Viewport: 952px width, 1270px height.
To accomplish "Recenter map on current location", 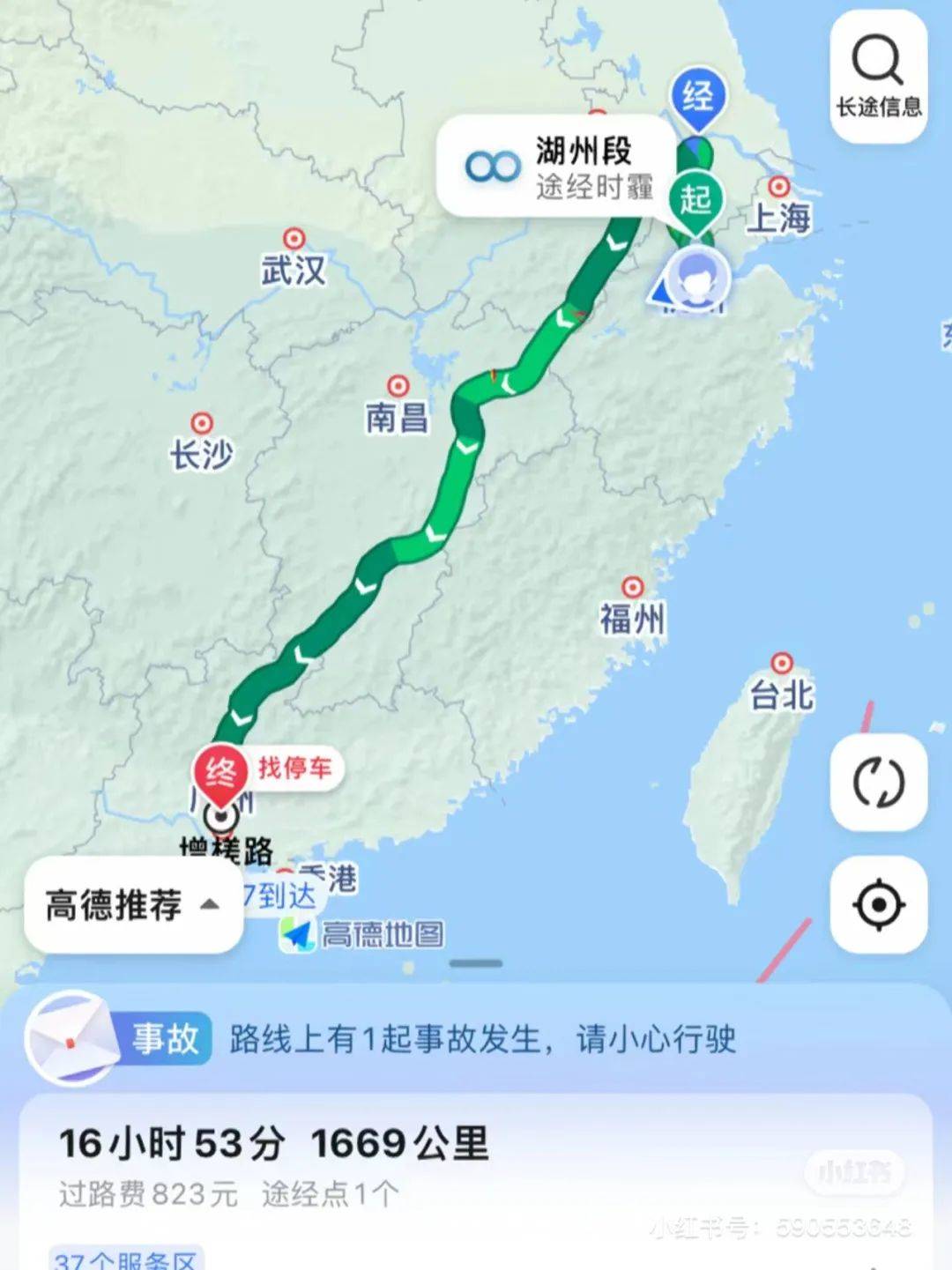I will (878, 904).
